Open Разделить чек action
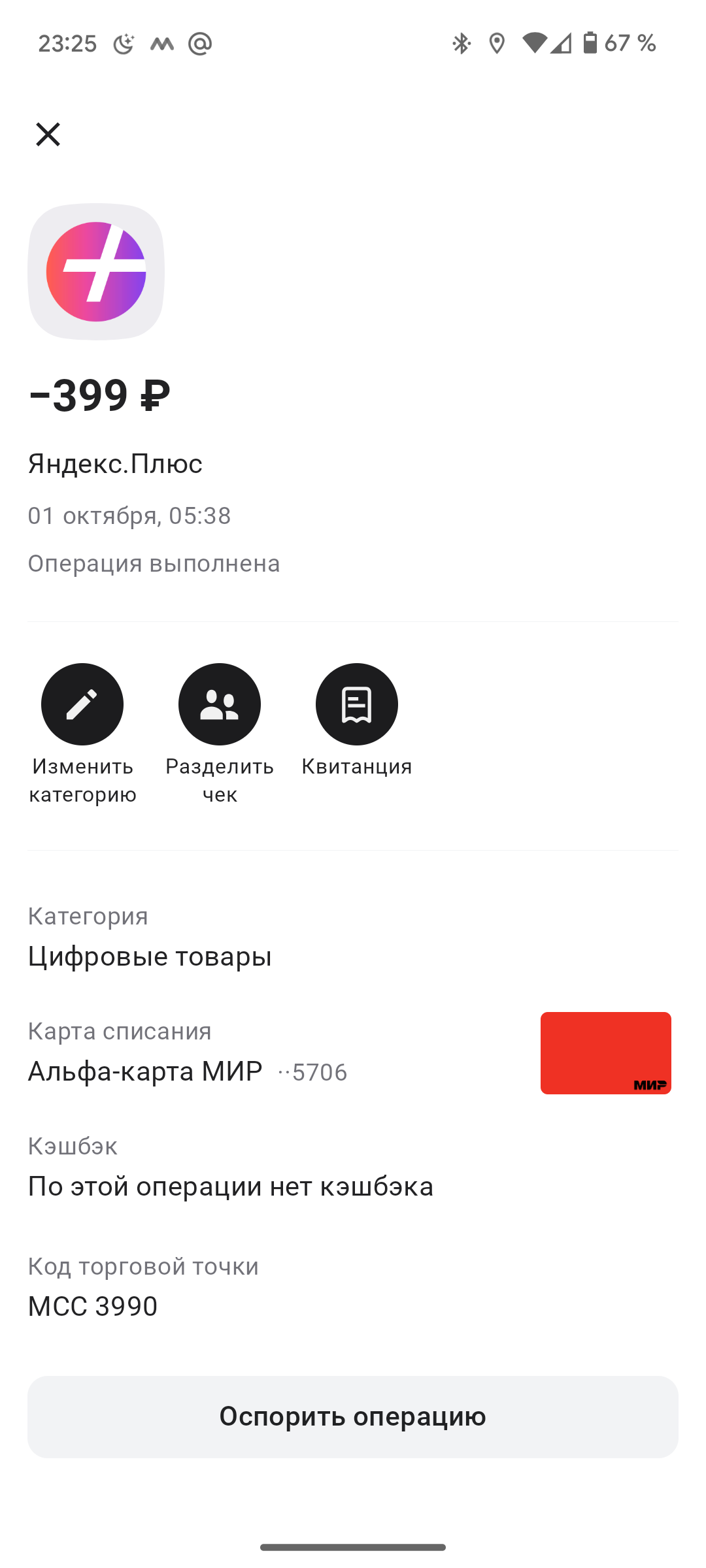This screenshot has width=706, height=1568. [x=220, y=781]
